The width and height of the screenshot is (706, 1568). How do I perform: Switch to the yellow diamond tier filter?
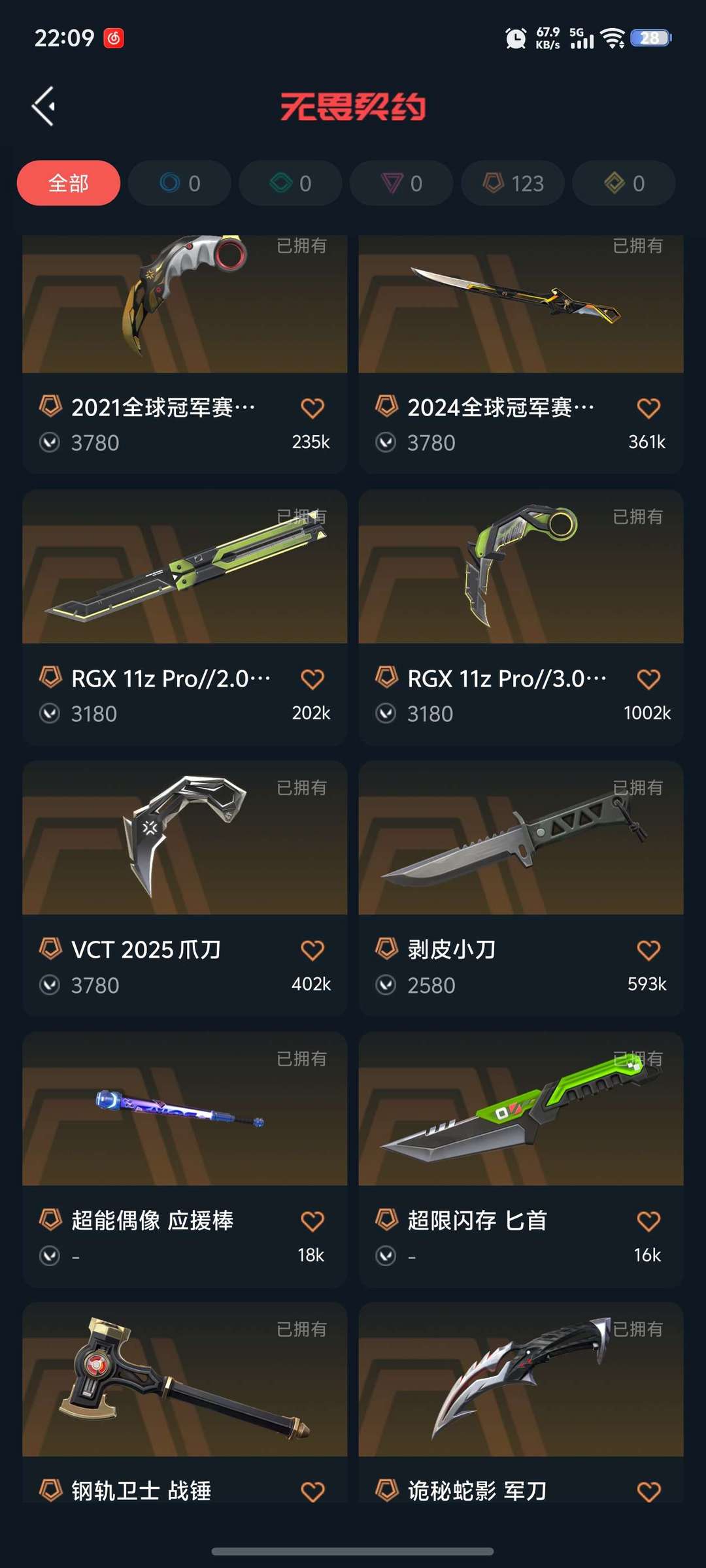(x=624, y=183)
